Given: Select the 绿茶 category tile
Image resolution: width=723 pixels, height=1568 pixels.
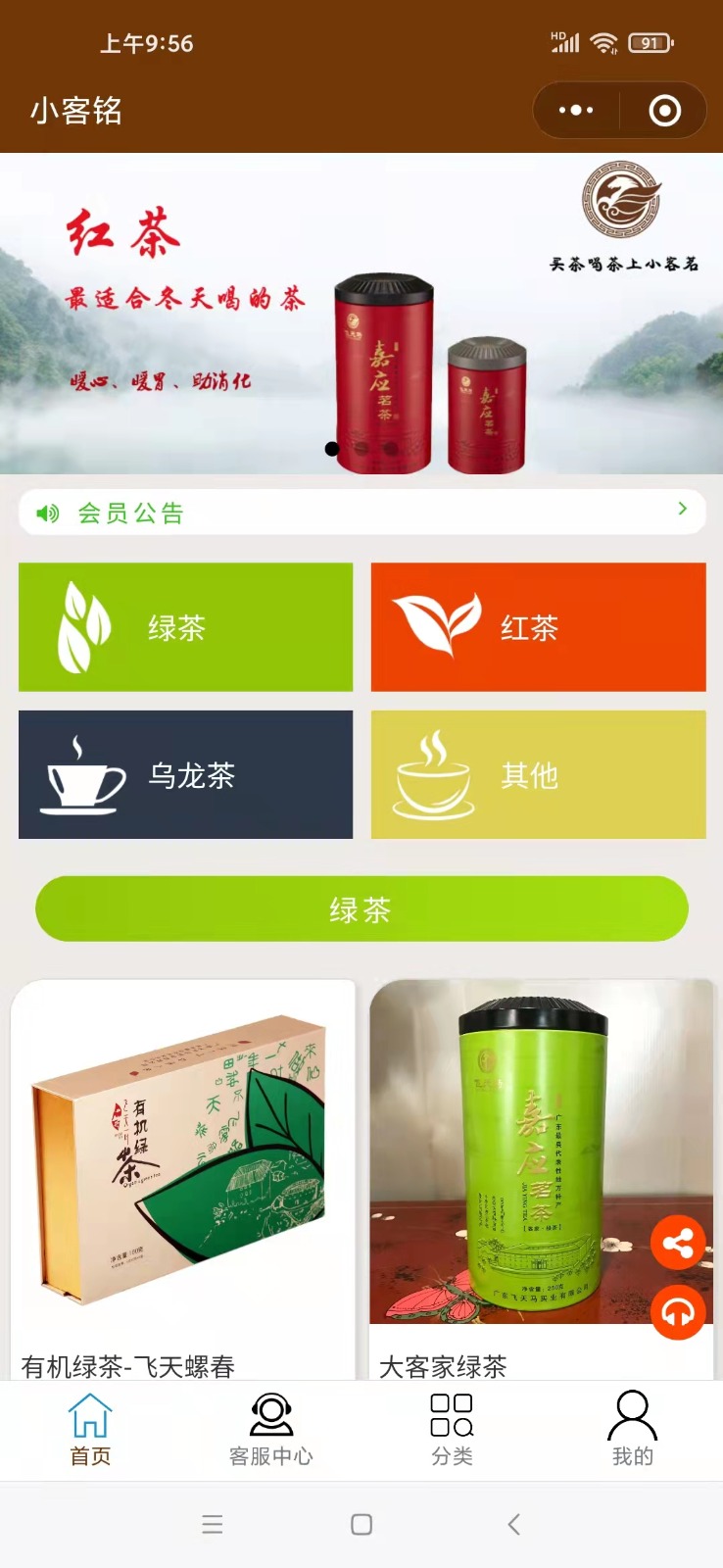Looking at the screenshot, I should click(x=185, y=627).
